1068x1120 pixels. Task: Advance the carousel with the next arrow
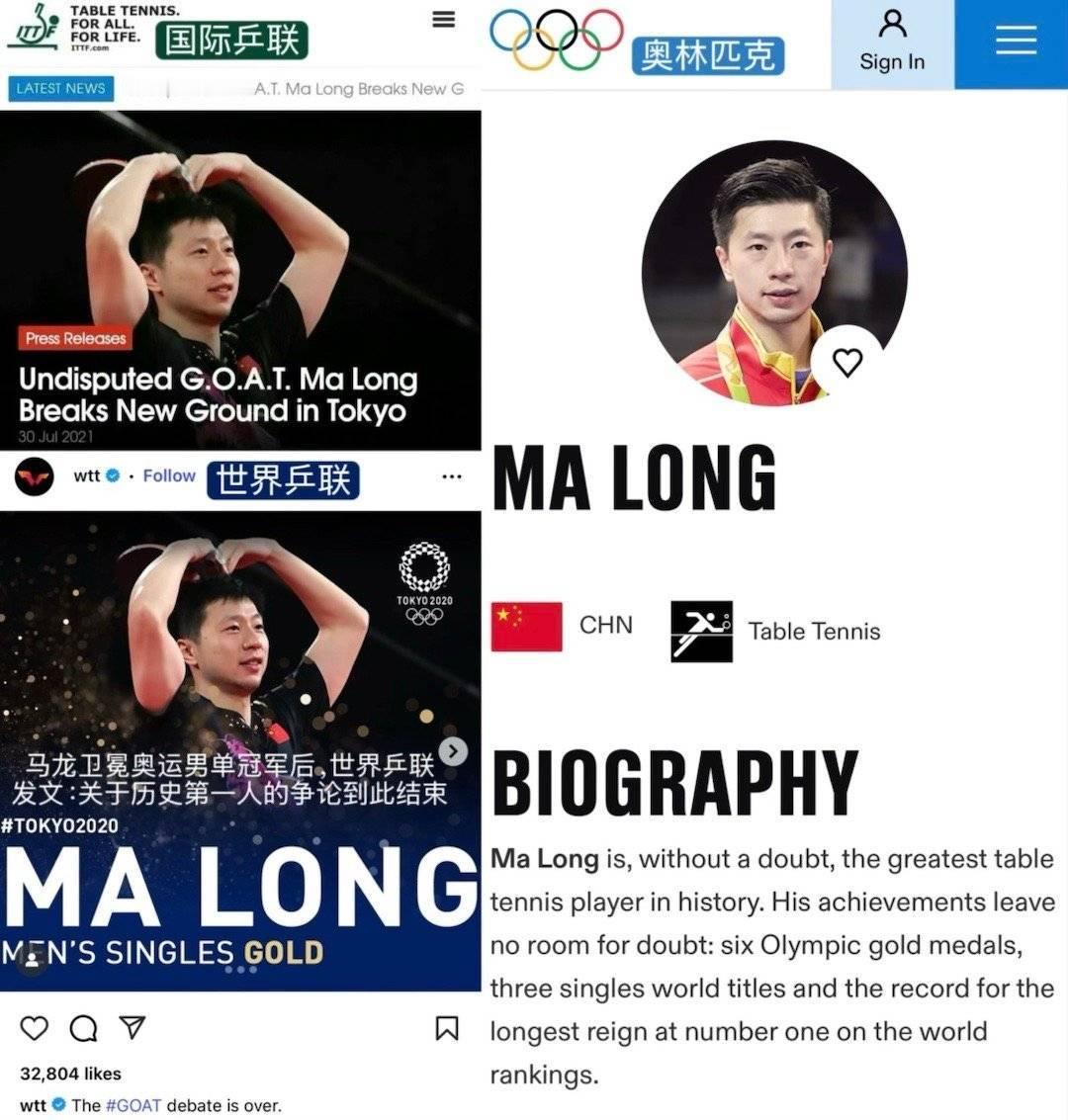(x=453, y=751)
